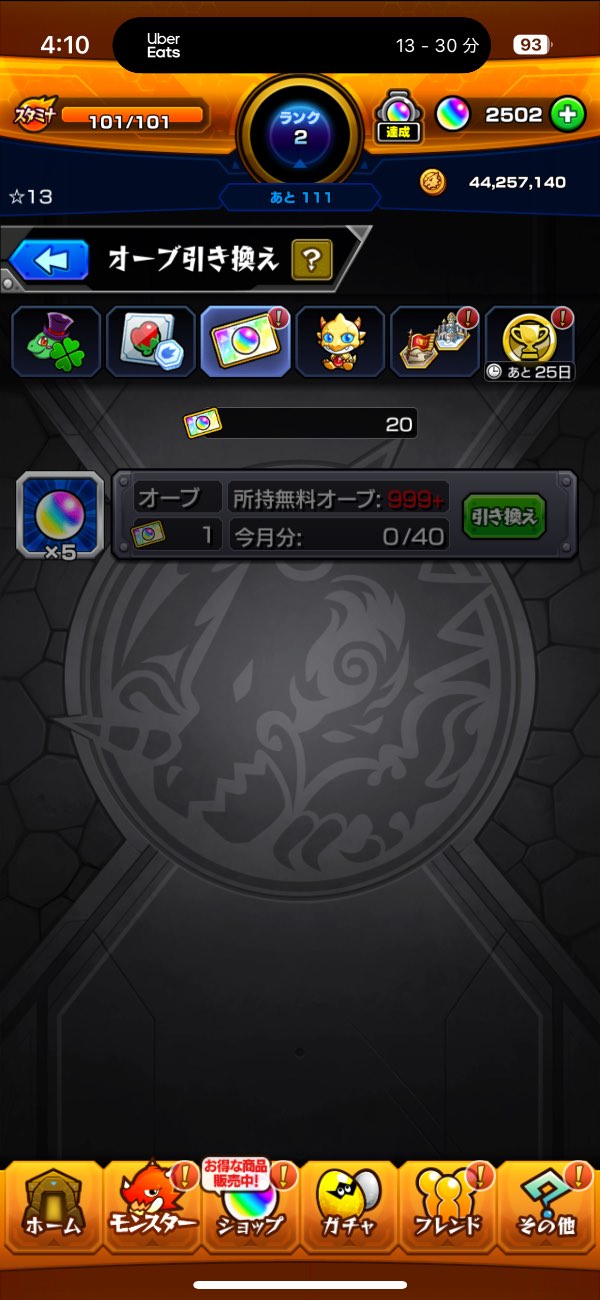Viewport: 600px width, 1300px height.
Task: Open the gold trophy tab with あと25日
Action: pyautogui.click(x=530, y=342)
